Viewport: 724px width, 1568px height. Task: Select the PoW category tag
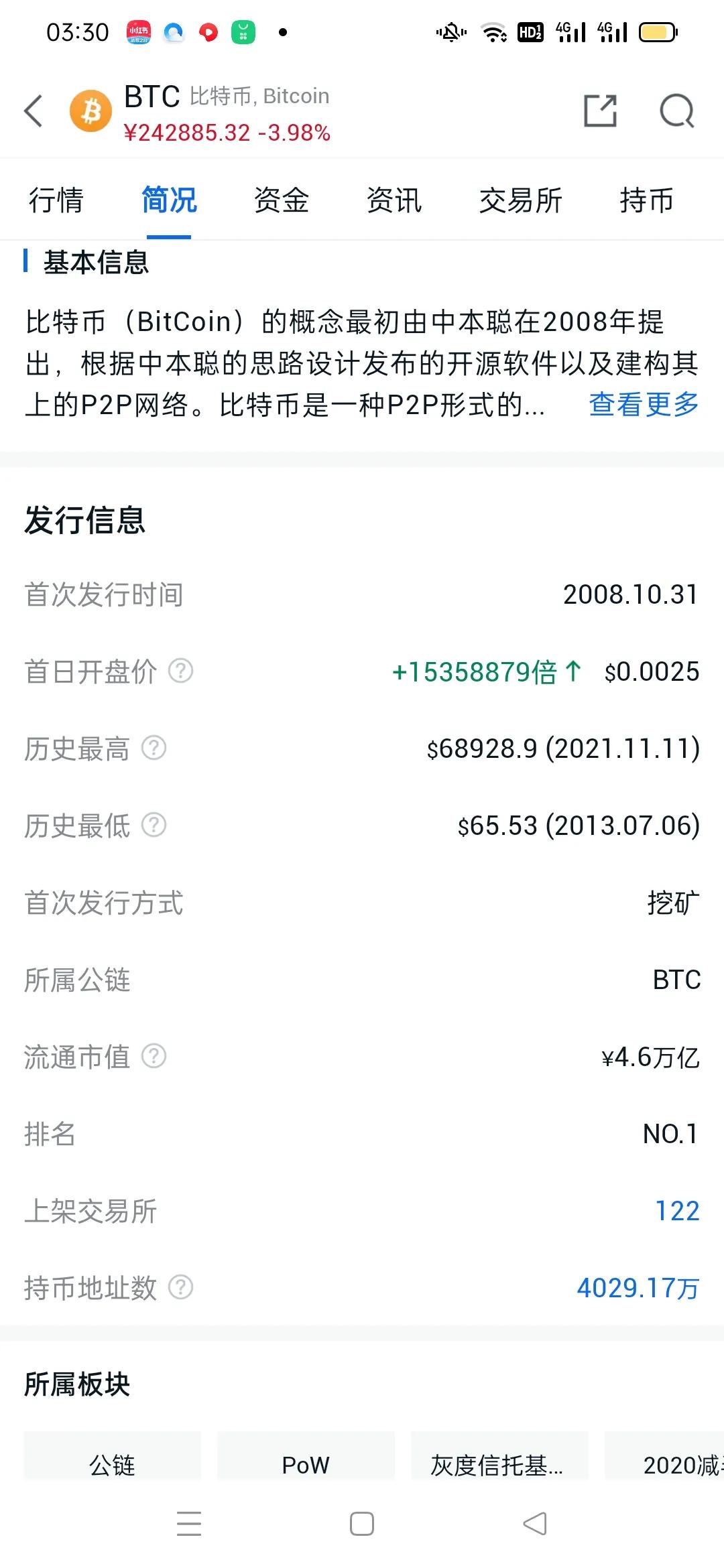tap(306, 1465)
